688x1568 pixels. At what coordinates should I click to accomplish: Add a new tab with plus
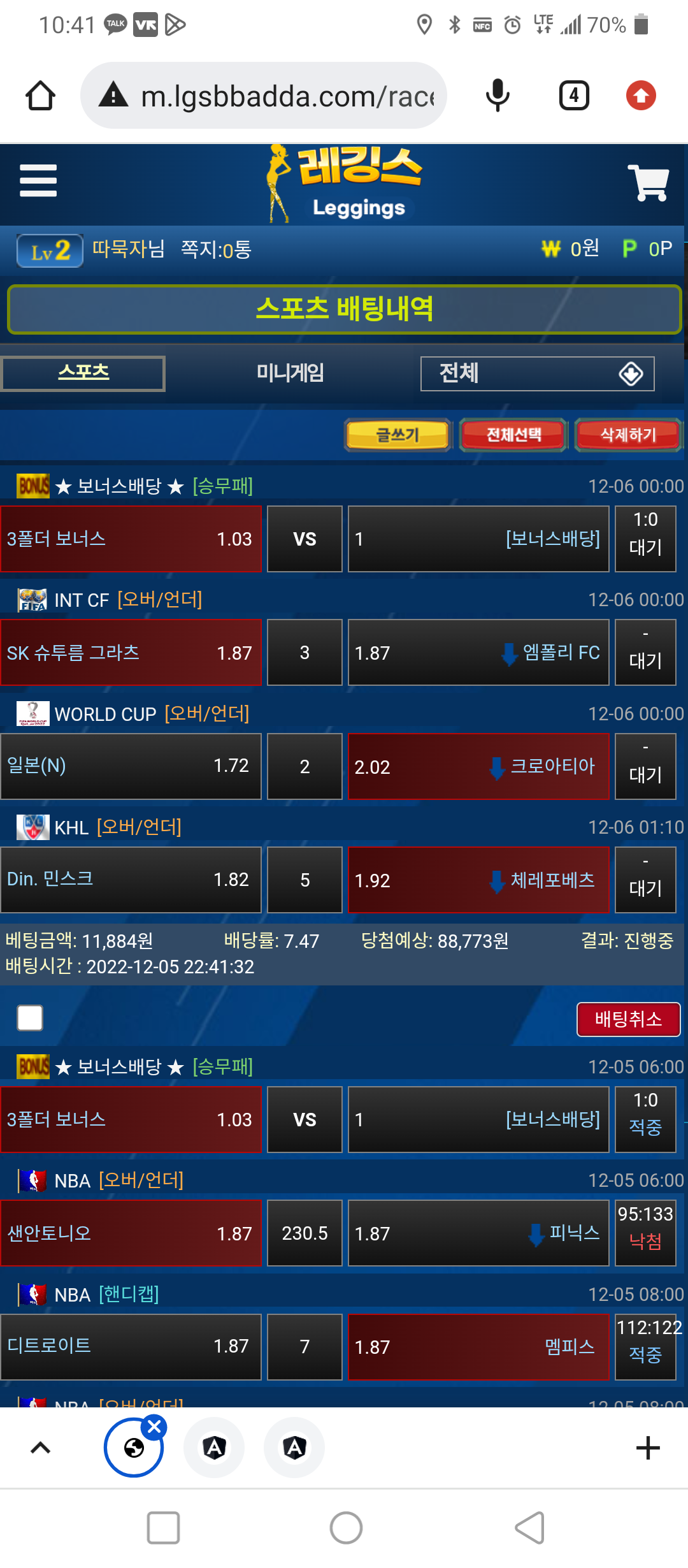pyautogui.click(x=647, y=1448)
